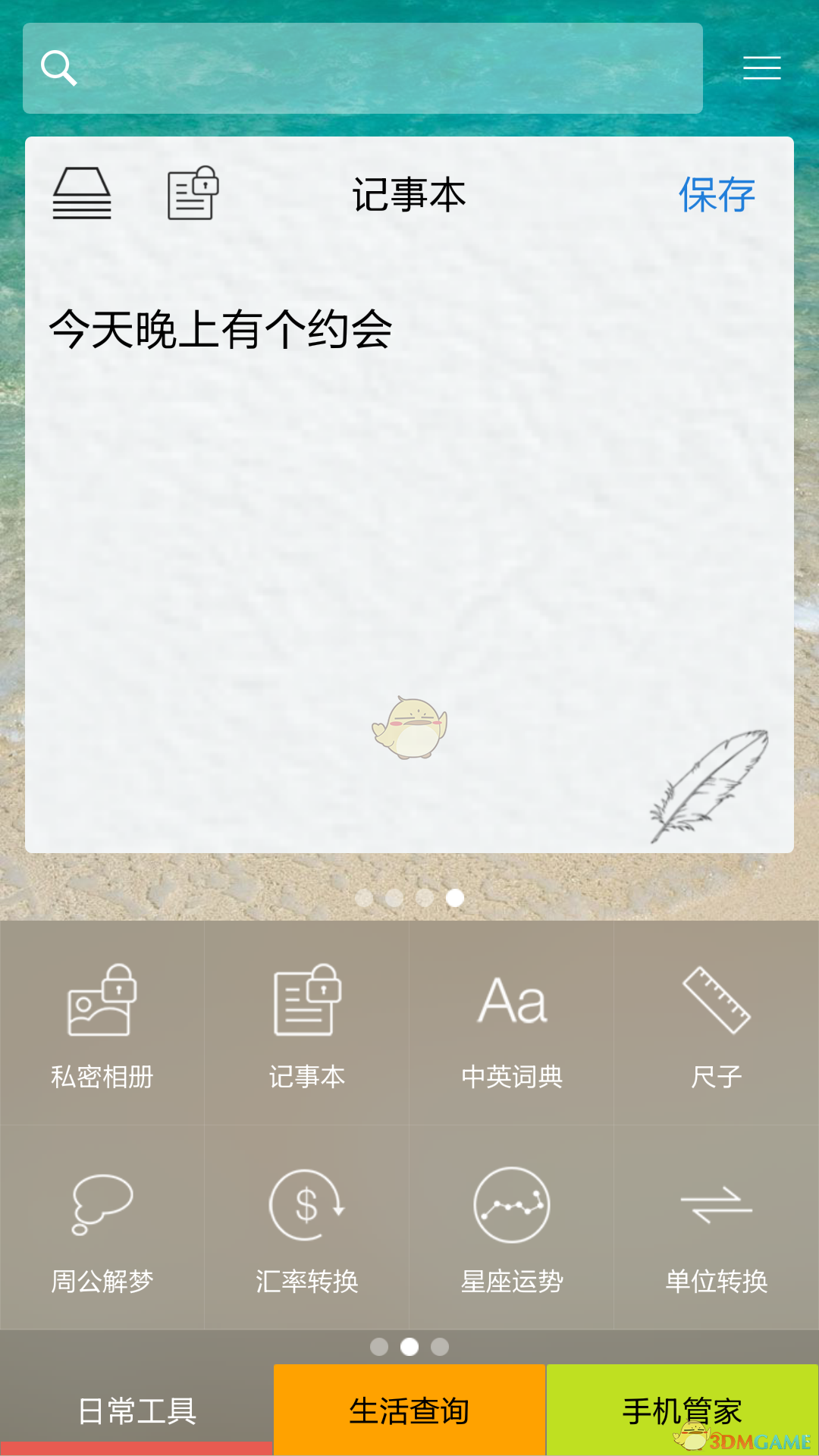Open 单位转换 unit converter
The height and width of the screenshot is (1456, 819).
(717, 1228)
